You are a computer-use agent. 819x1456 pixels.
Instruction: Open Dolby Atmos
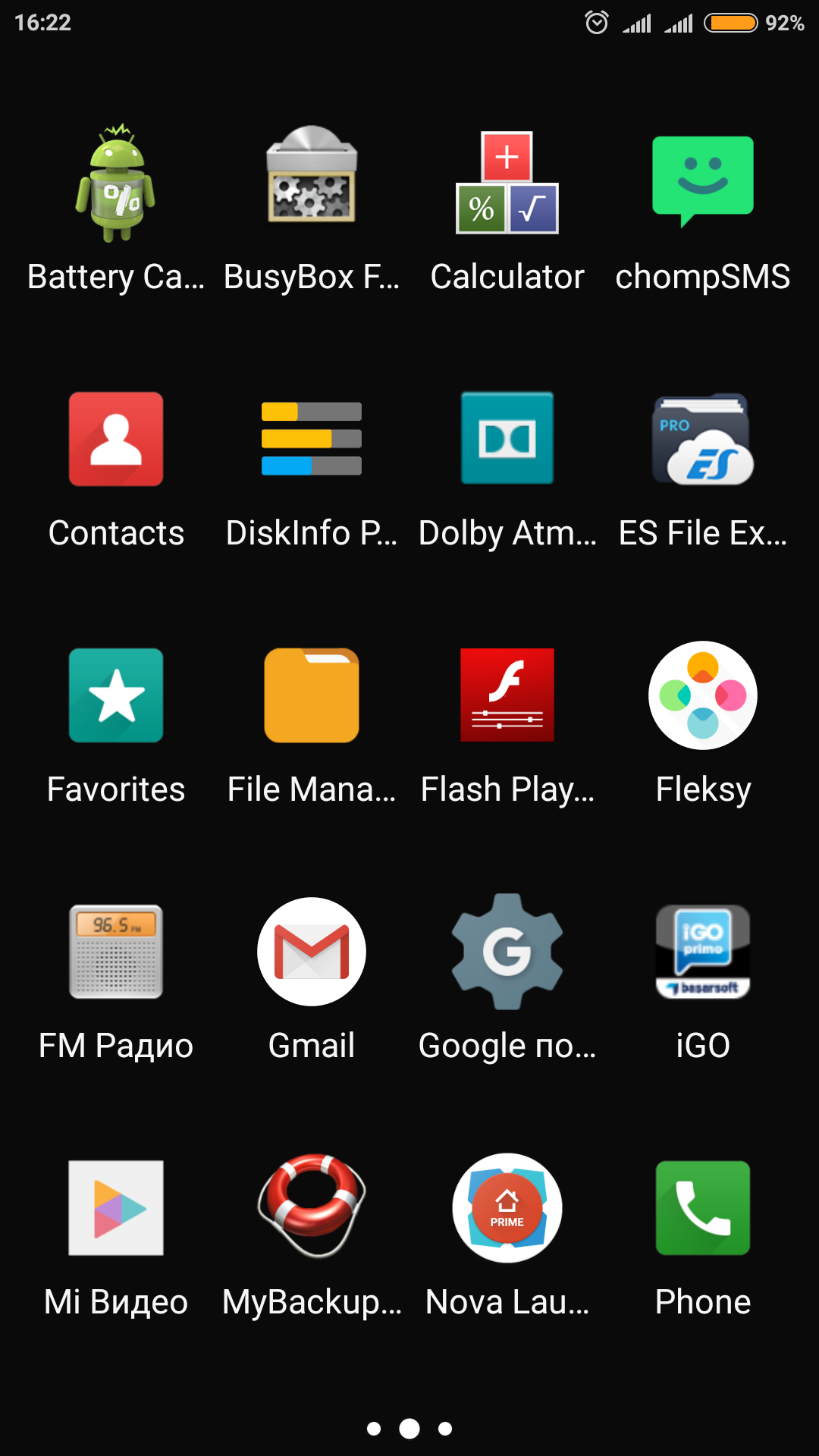(x=507, y=439)
